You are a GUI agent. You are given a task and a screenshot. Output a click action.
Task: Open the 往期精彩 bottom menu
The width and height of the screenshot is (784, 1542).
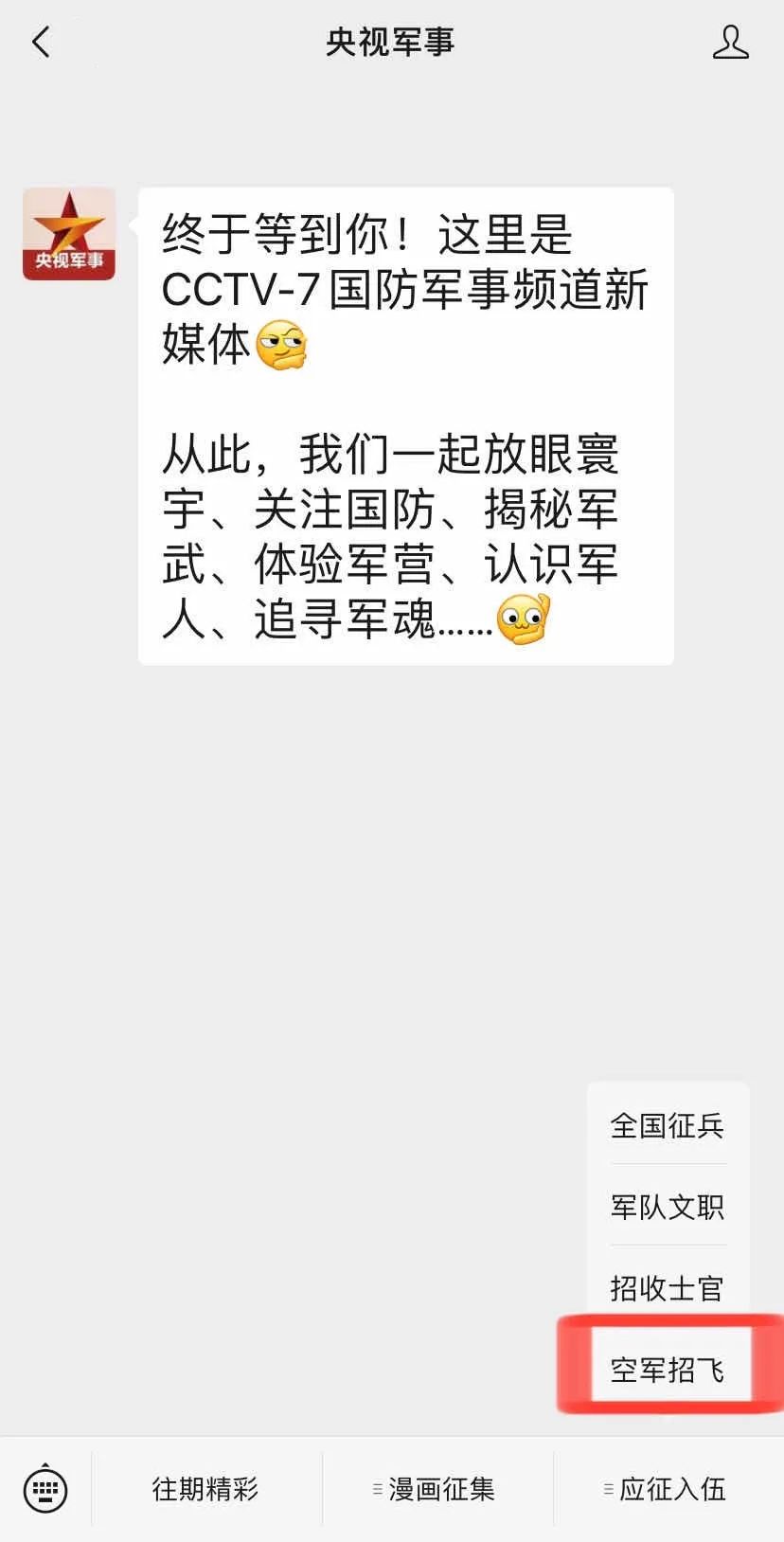205,1489
